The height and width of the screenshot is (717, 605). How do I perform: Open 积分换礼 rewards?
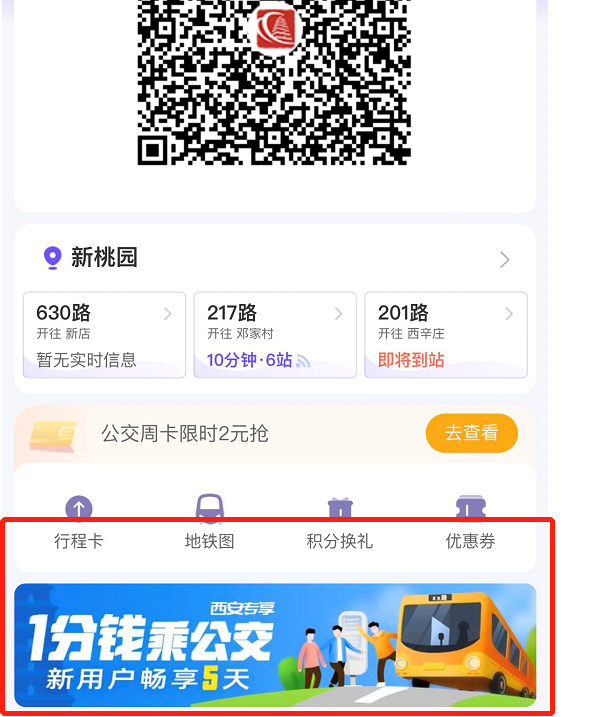pyautogui.click(x=339, y=523)
